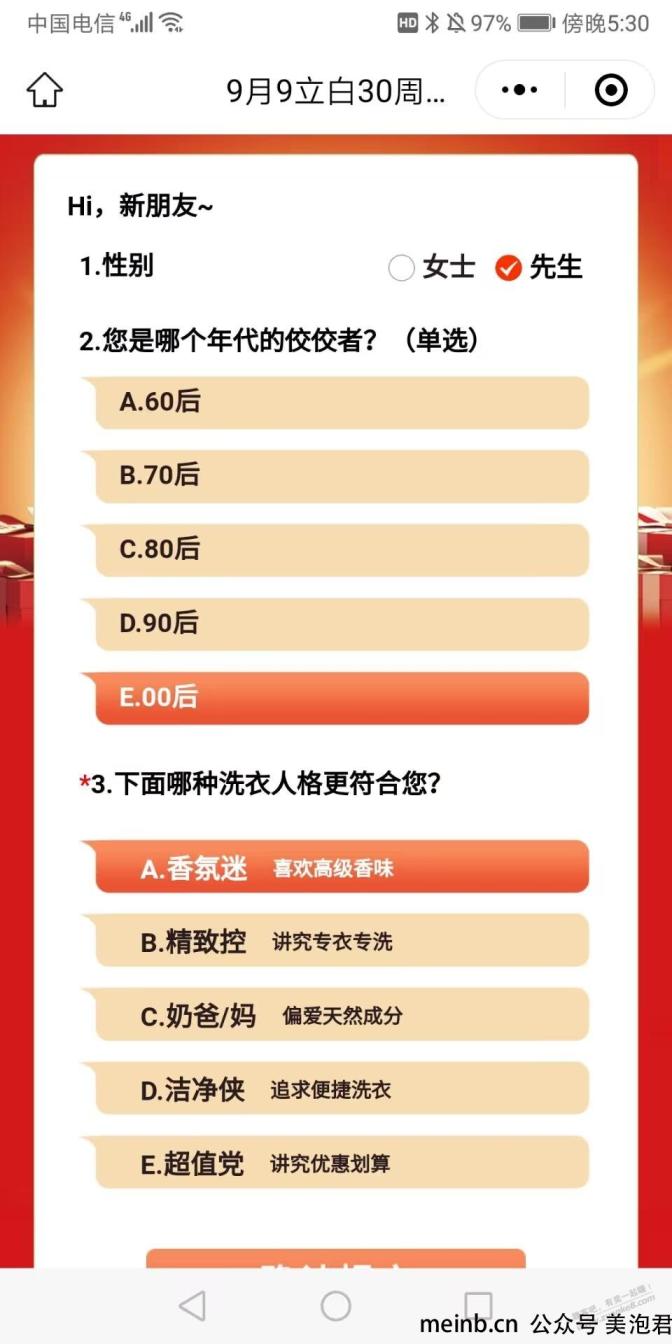Choose option E.00后
Image resolution: width=672 pixels, height=1344 pixels.
click(x=340, y=697)
